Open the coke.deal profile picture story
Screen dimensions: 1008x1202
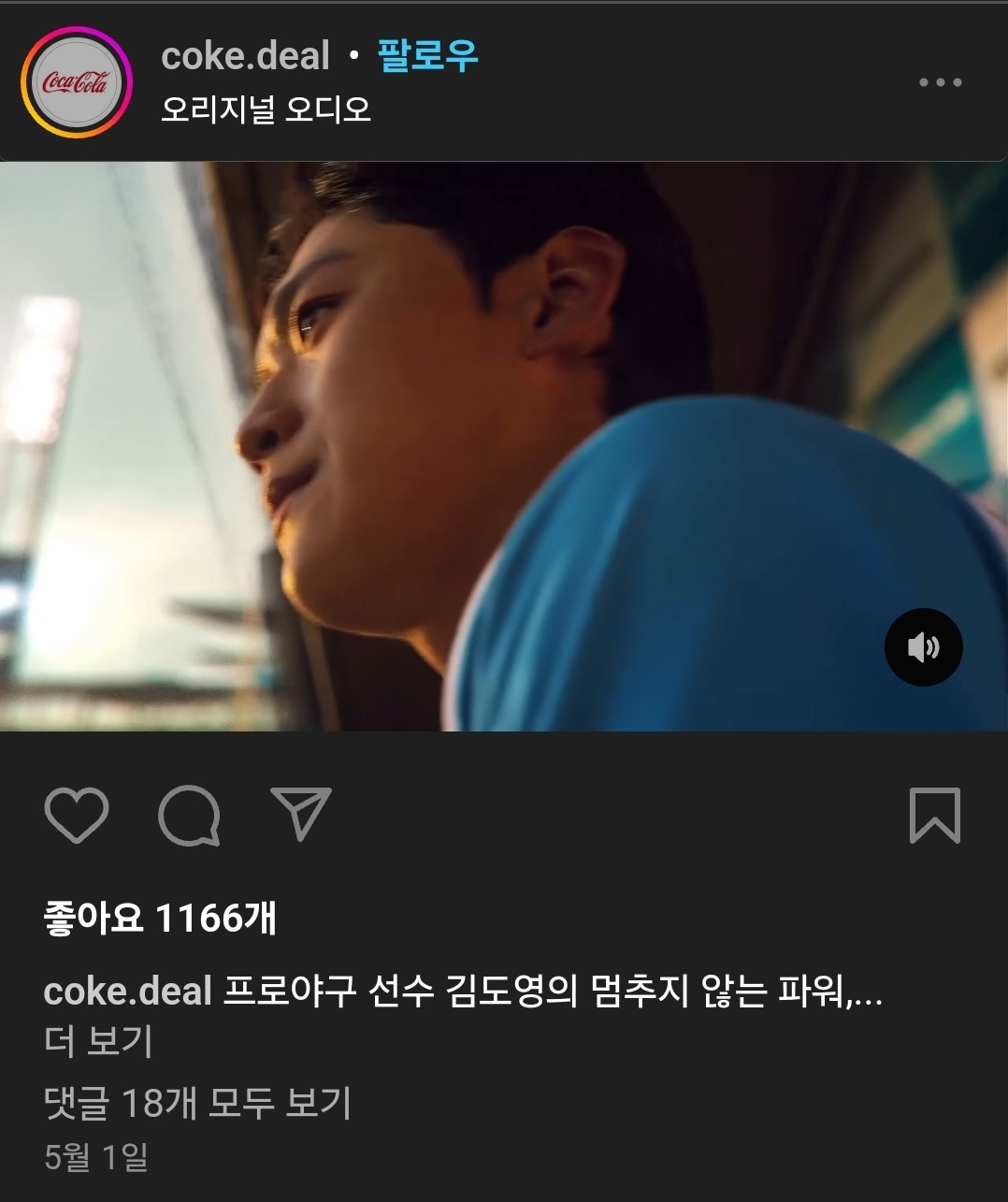coord(77,82)
